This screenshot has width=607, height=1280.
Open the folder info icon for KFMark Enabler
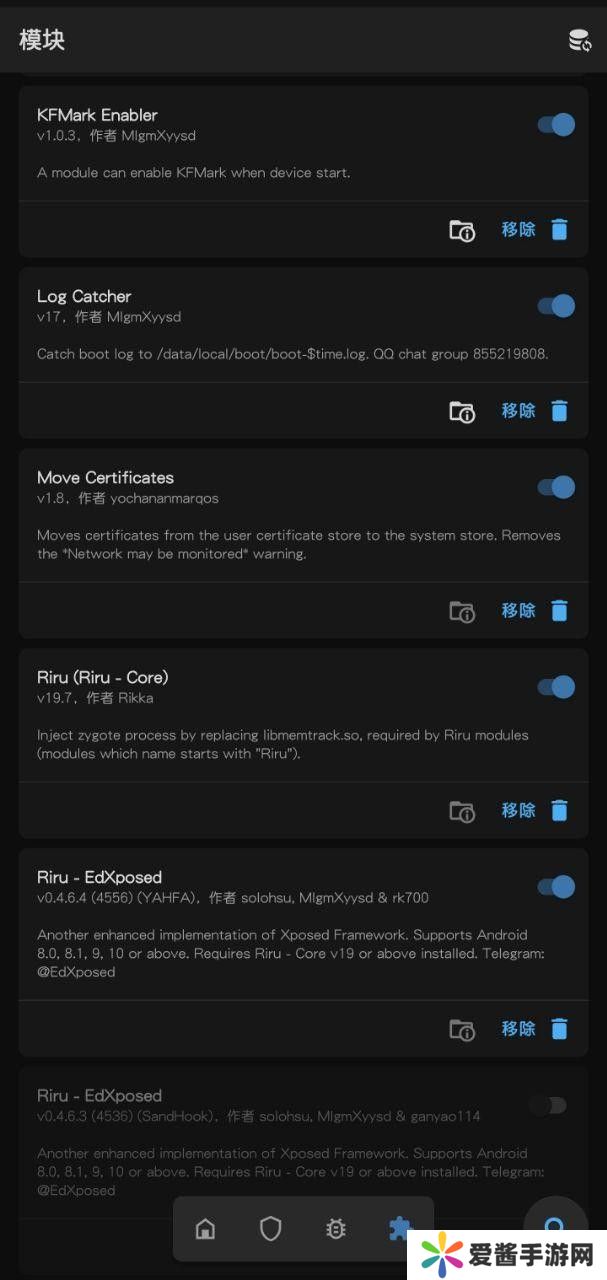point(461,231)
